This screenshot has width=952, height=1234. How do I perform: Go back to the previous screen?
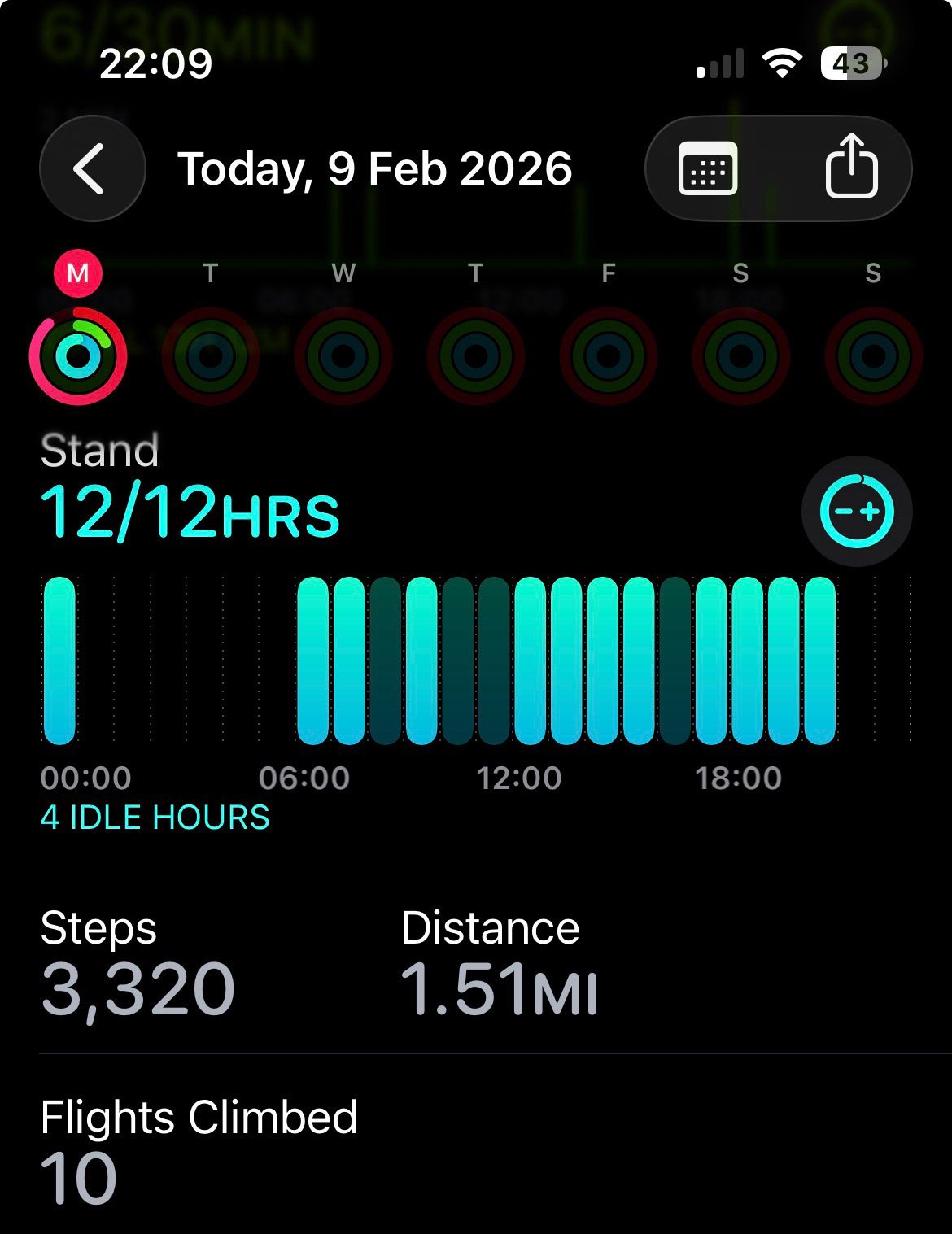(92, 168)
